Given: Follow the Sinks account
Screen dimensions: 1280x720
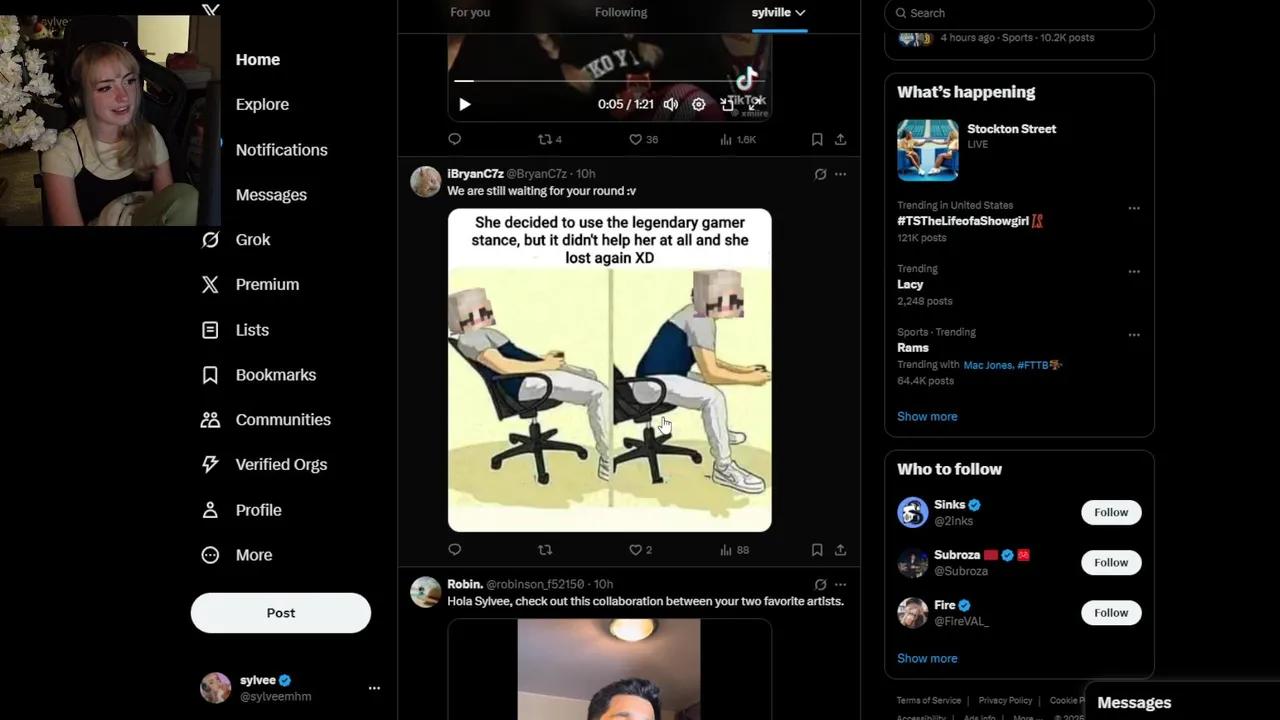Looking at the screenshot, I should 1110,512.
